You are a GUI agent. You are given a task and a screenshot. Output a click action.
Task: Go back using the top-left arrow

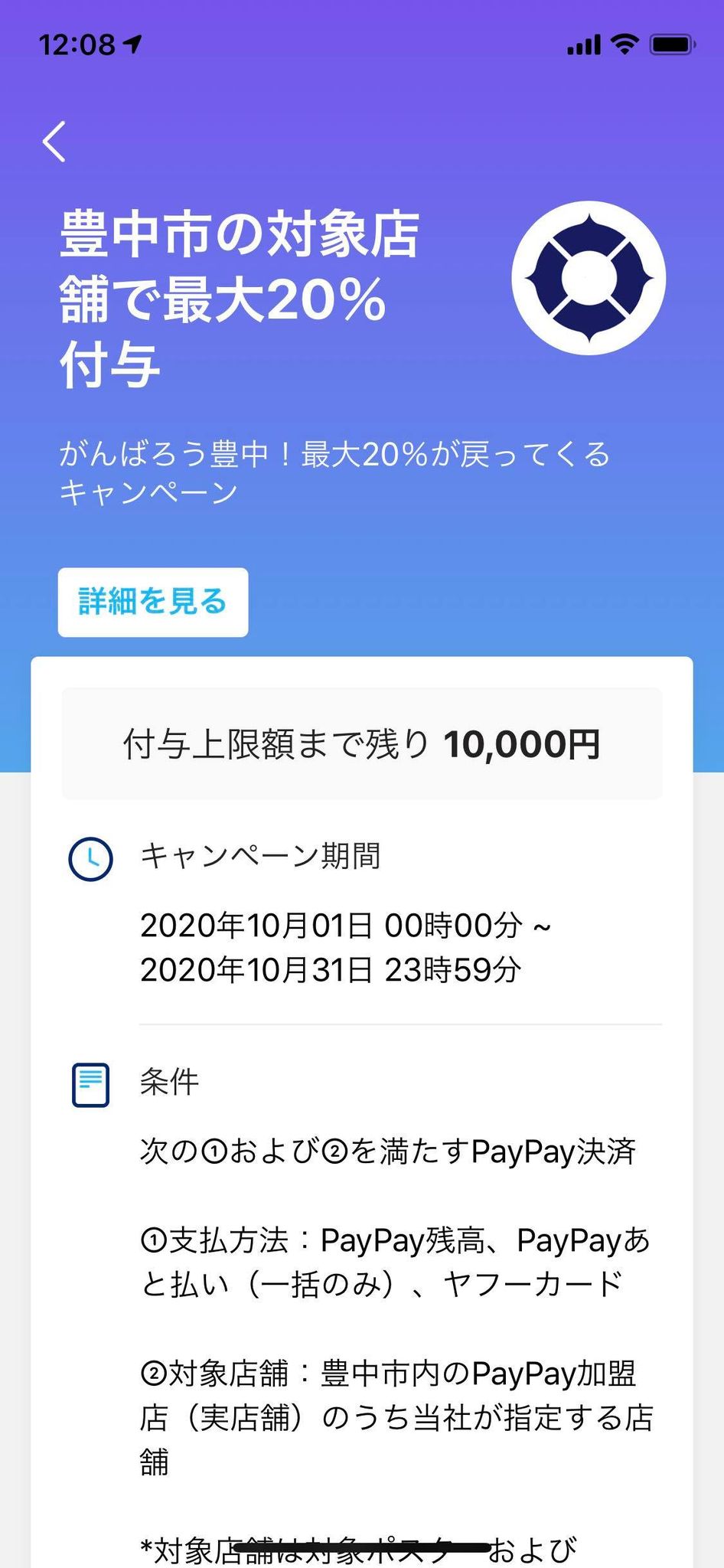(54, 142)
